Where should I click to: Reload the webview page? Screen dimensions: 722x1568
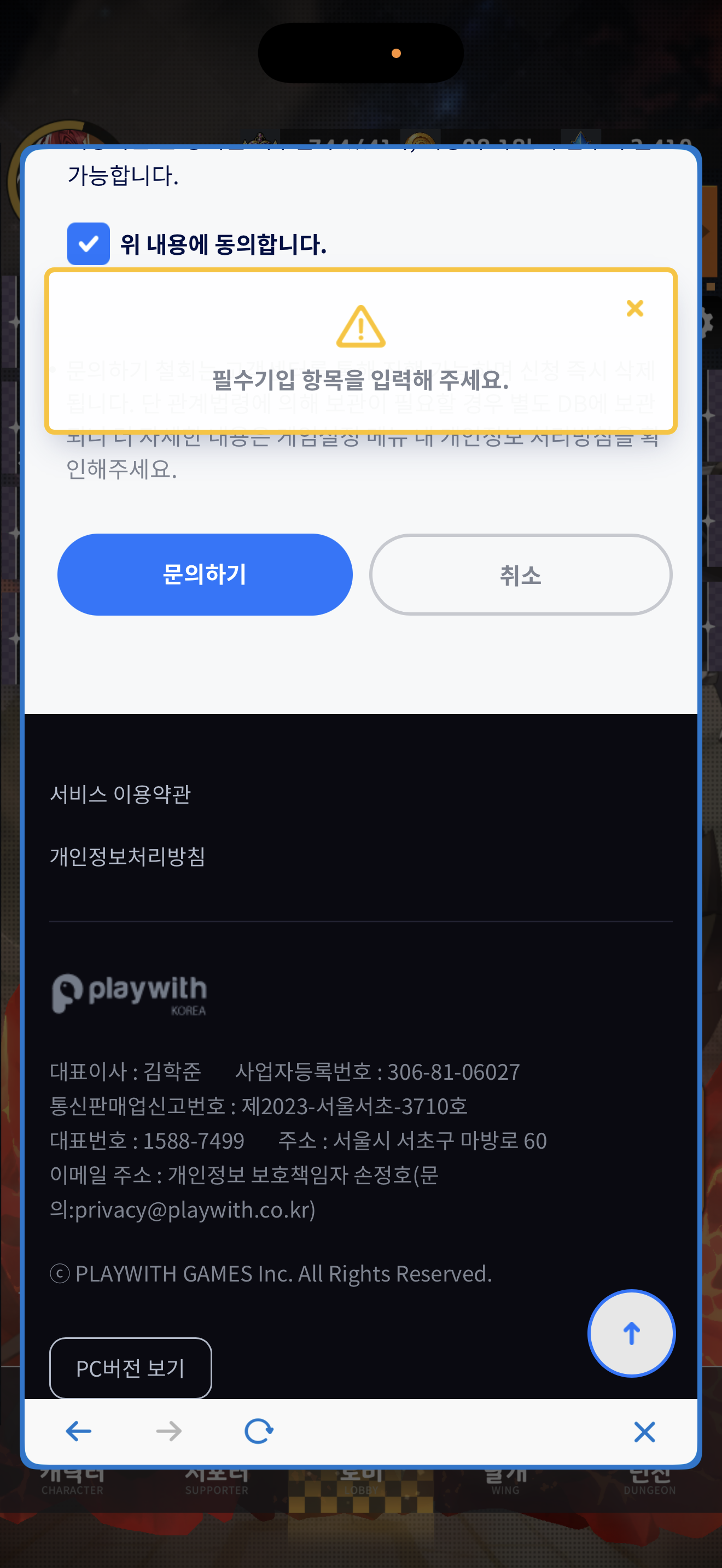pyautogui.click(x=259, y=1431)
